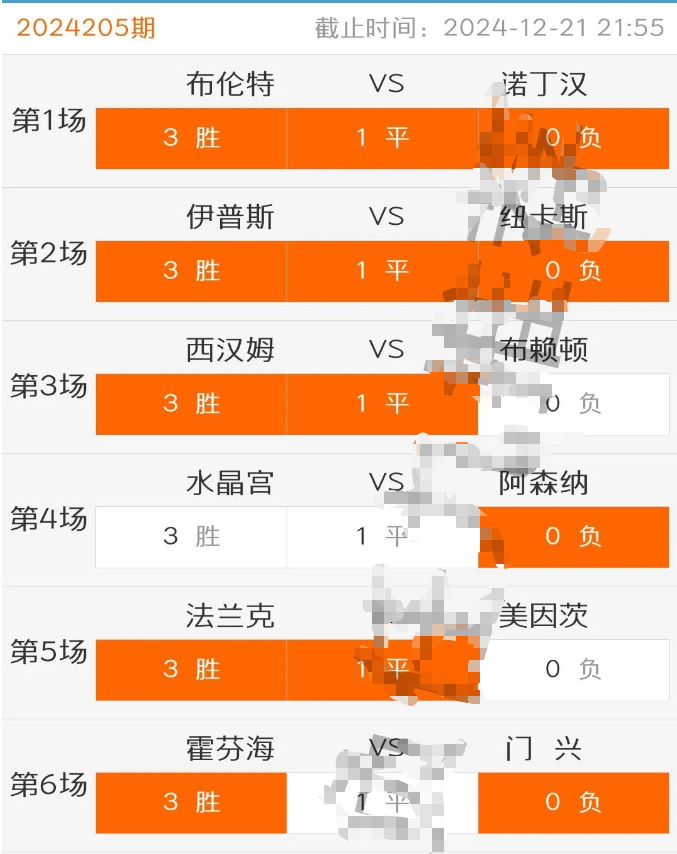This screenshot has width=677, height=854.
Task: Pick 3 胜 for 水晶宫 vs 阿森纳
Action: click(191, 537)
